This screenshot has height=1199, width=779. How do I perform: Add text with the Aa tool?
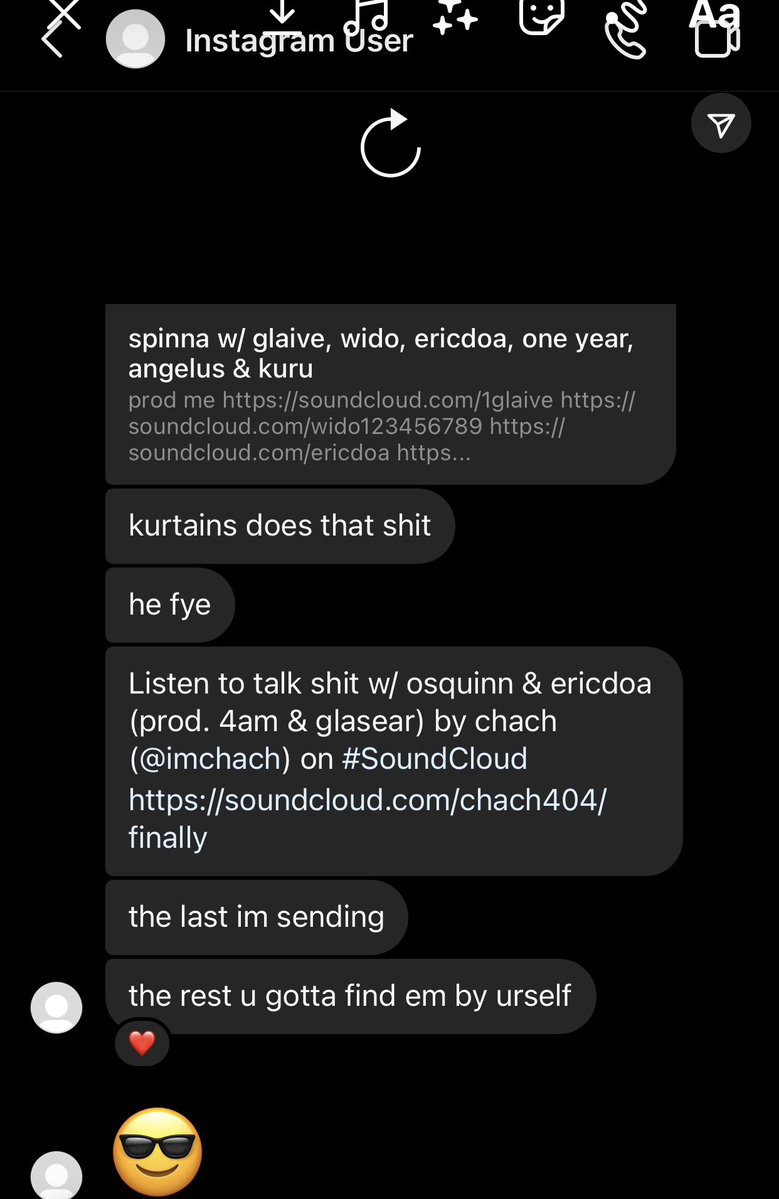(715, 14)
